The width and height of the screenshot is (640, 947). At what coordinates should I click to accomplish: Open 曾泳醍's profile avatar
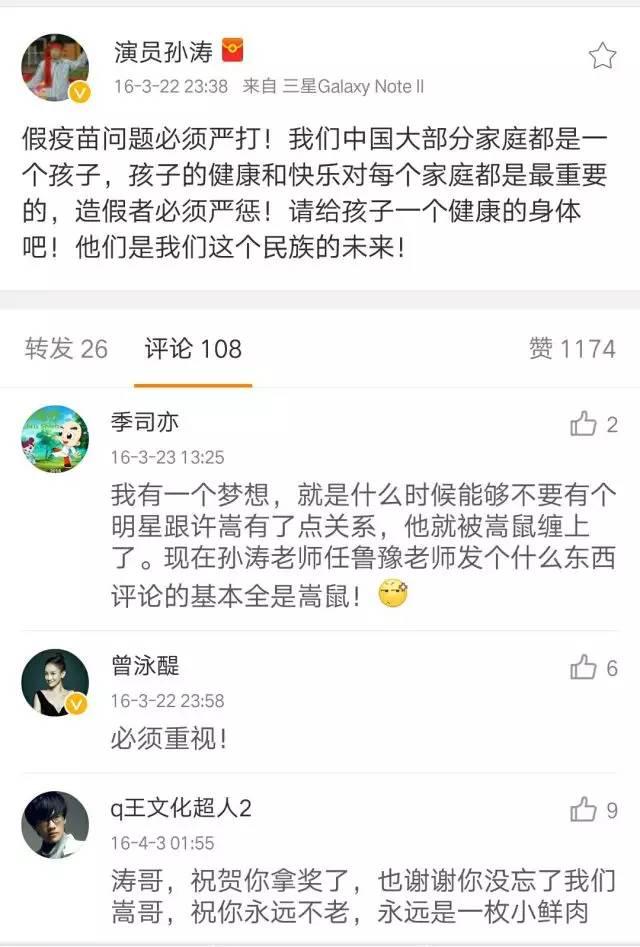click(55, 683)
